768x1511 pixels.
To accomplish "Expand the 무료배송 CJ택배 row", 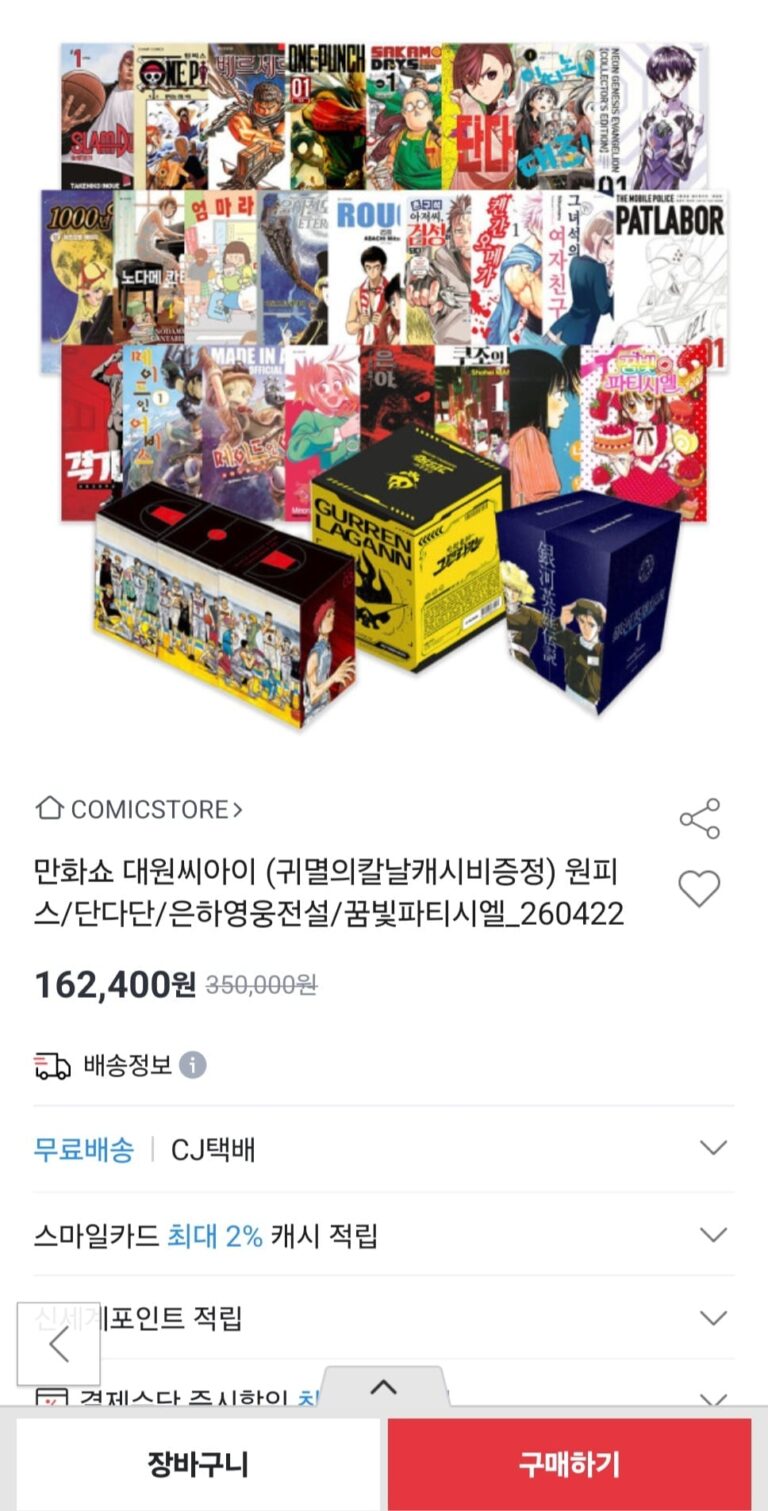I will 713,1148.
